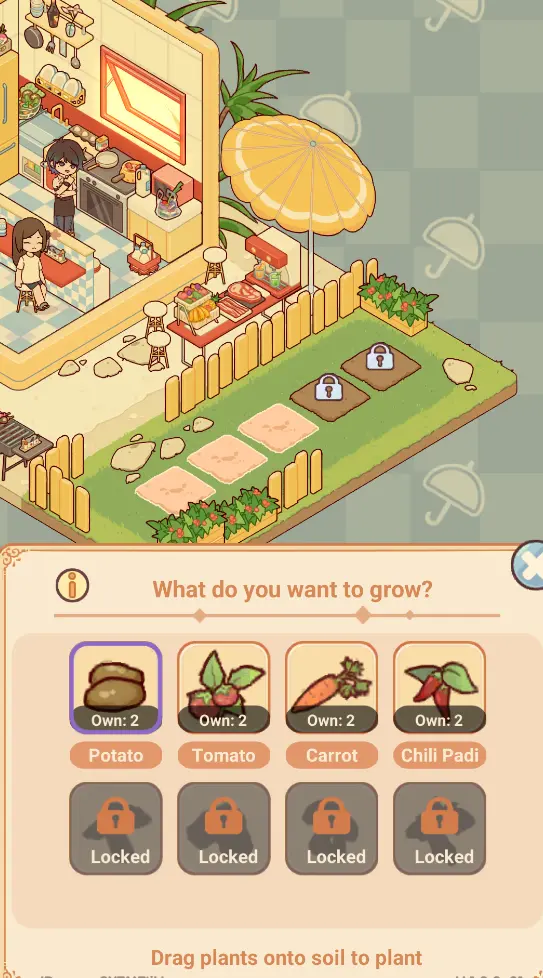Close the planting panel
Image resolution: width=543 pixels, height=978 pixels.
pos(529,566)
